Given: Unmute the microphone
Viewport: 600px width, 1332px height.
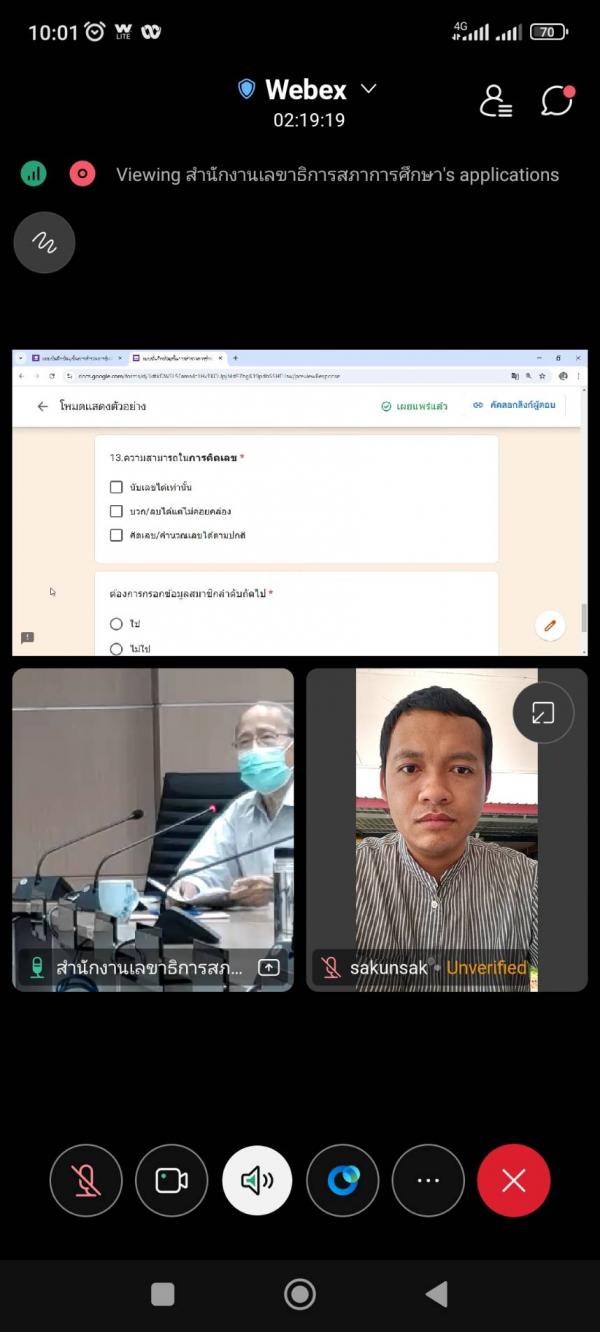Looking at the screenshot, I should [x=86, y=1180].
